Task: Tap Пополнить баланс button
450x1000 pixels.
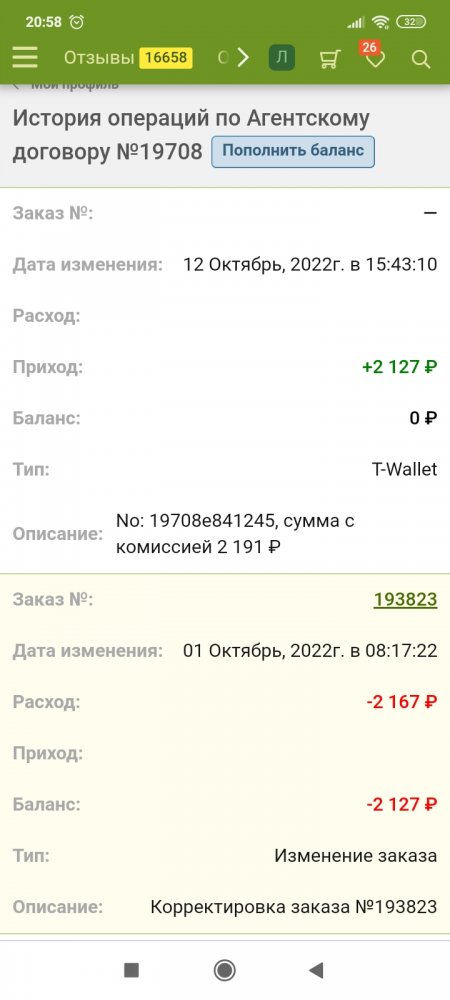Action: pos(293,151)
